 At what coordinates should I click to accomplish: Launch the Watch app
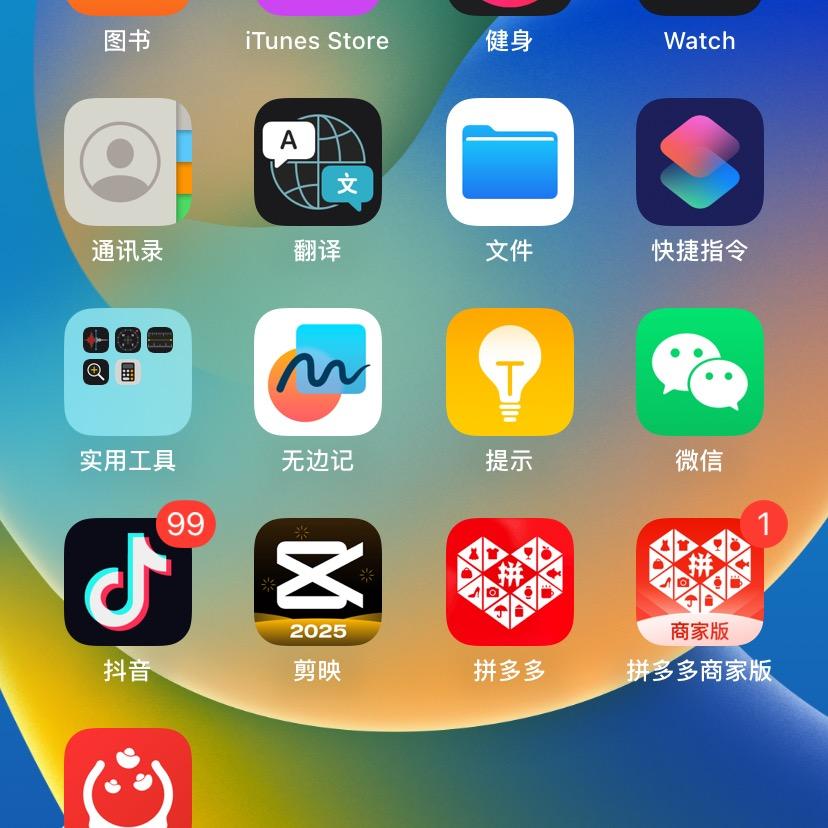click(x=700, y=10)
